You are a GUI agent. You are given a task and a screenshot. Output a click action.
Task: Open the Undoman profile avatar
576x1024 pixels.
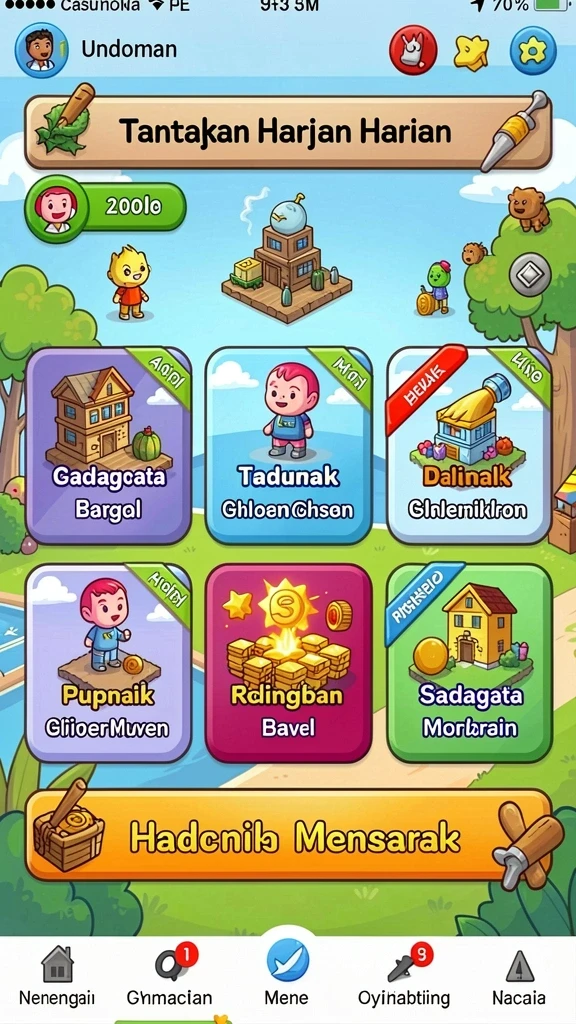click(x=42, y=50)
